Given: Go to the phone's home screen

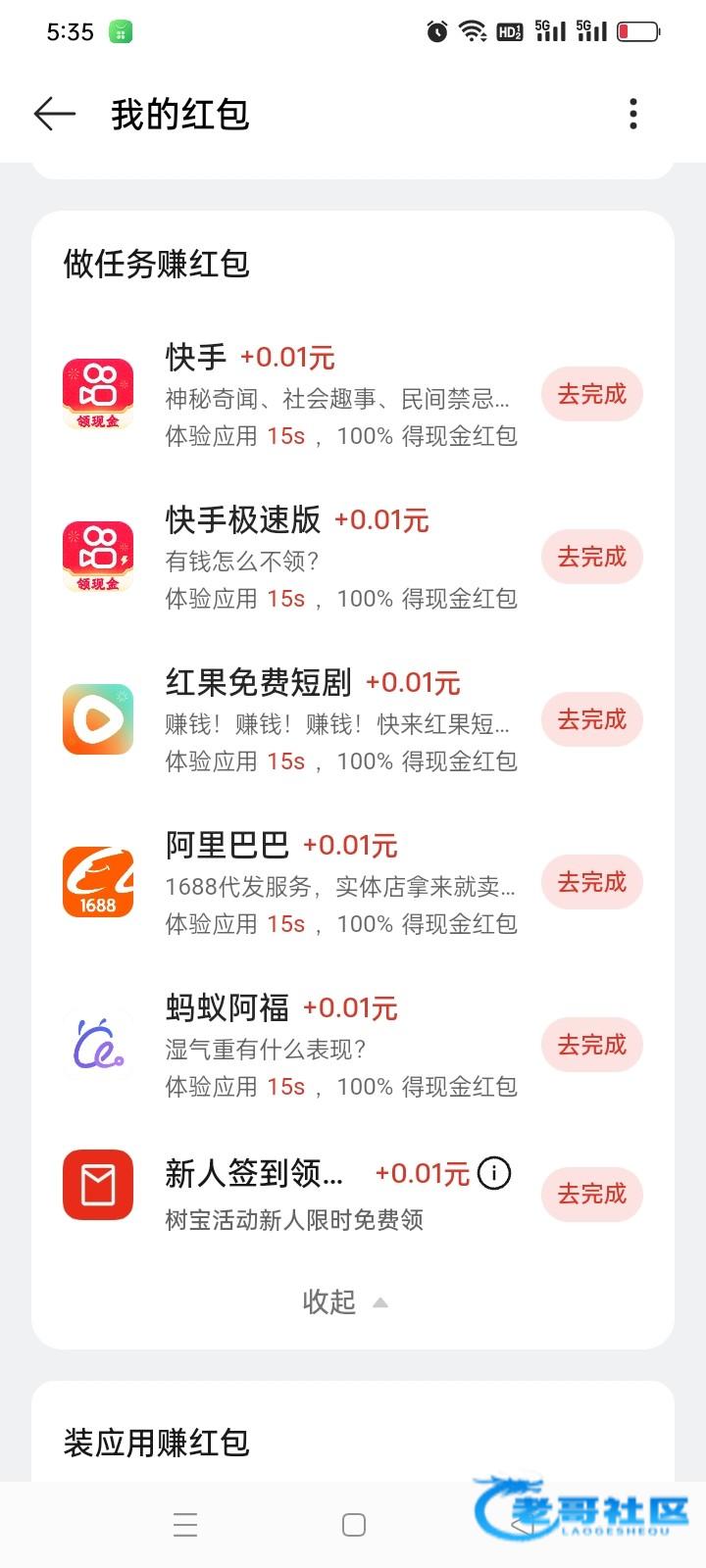Looking at the screenshot, I should (x=354, y=1525).
